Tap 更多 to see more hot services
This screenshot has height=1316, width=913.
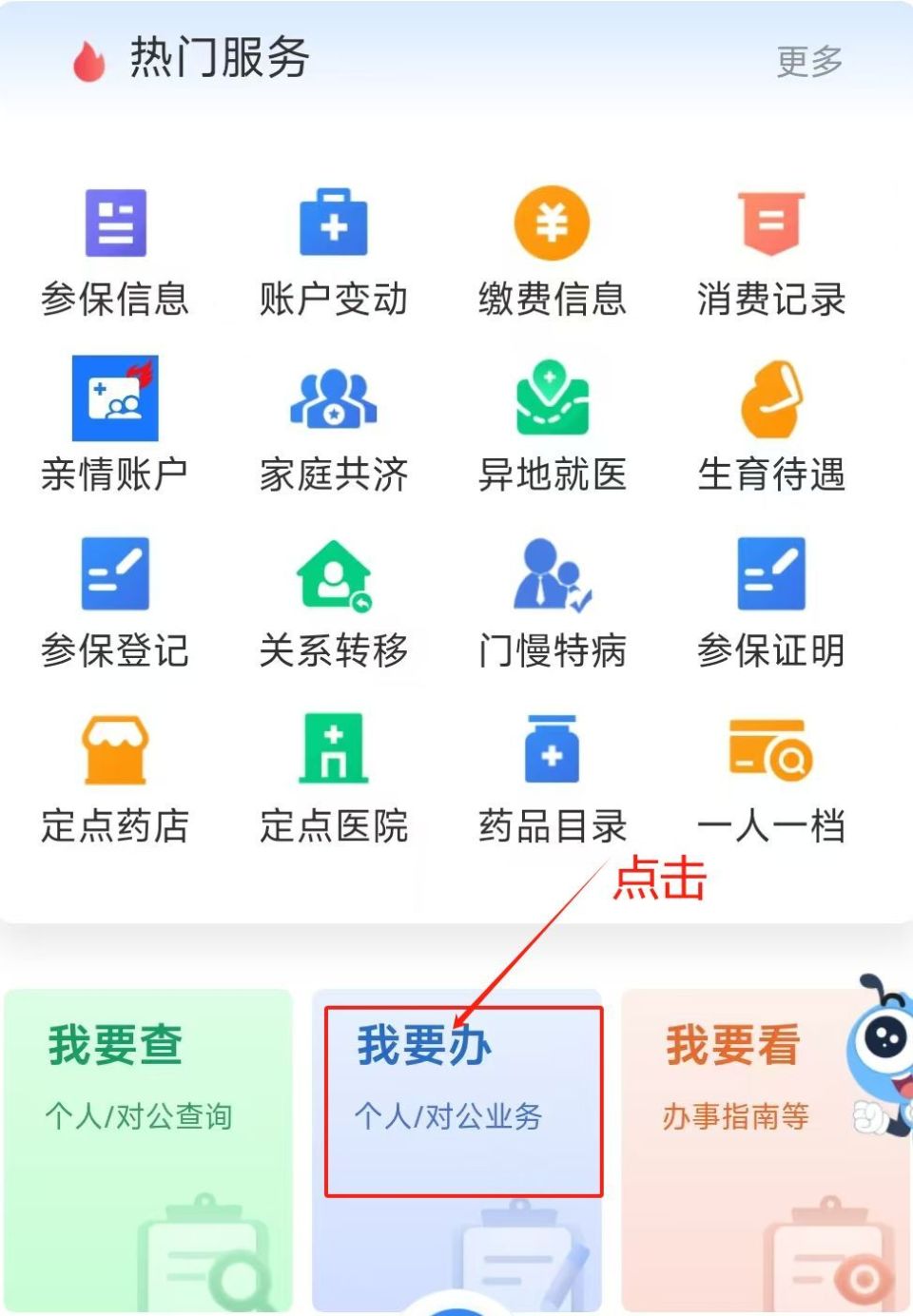[809, 60]
